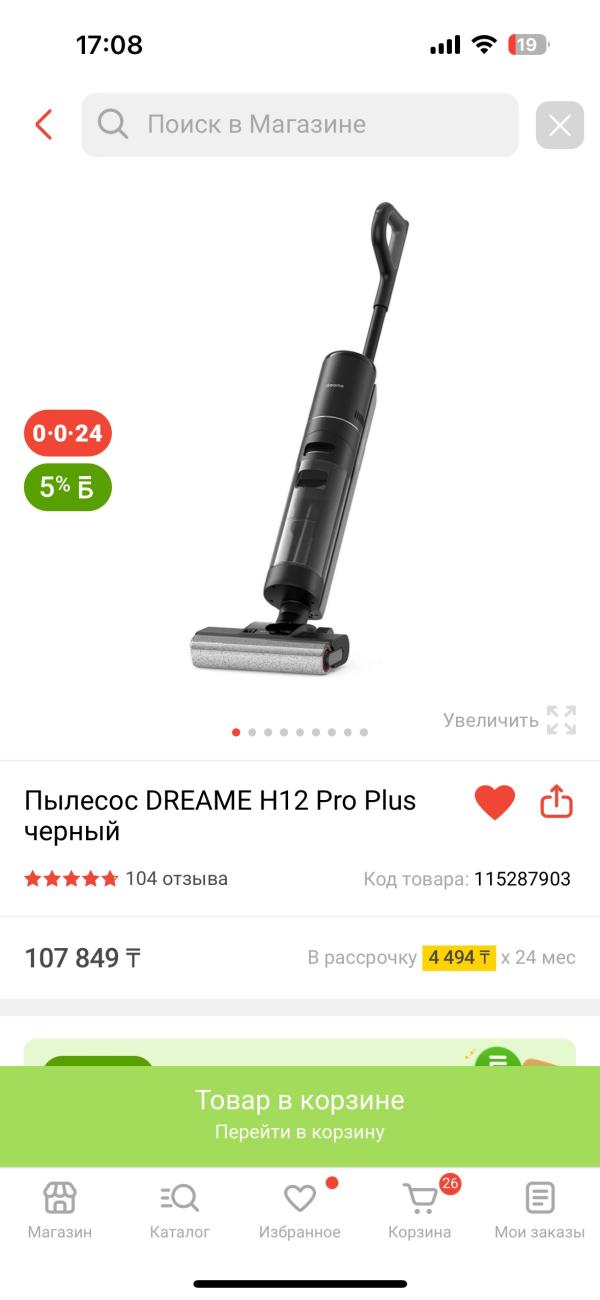Tap the Поиск в Магазине search field
The height and width of the screenshot is (1300, 600).
click(x=300, y=125)
